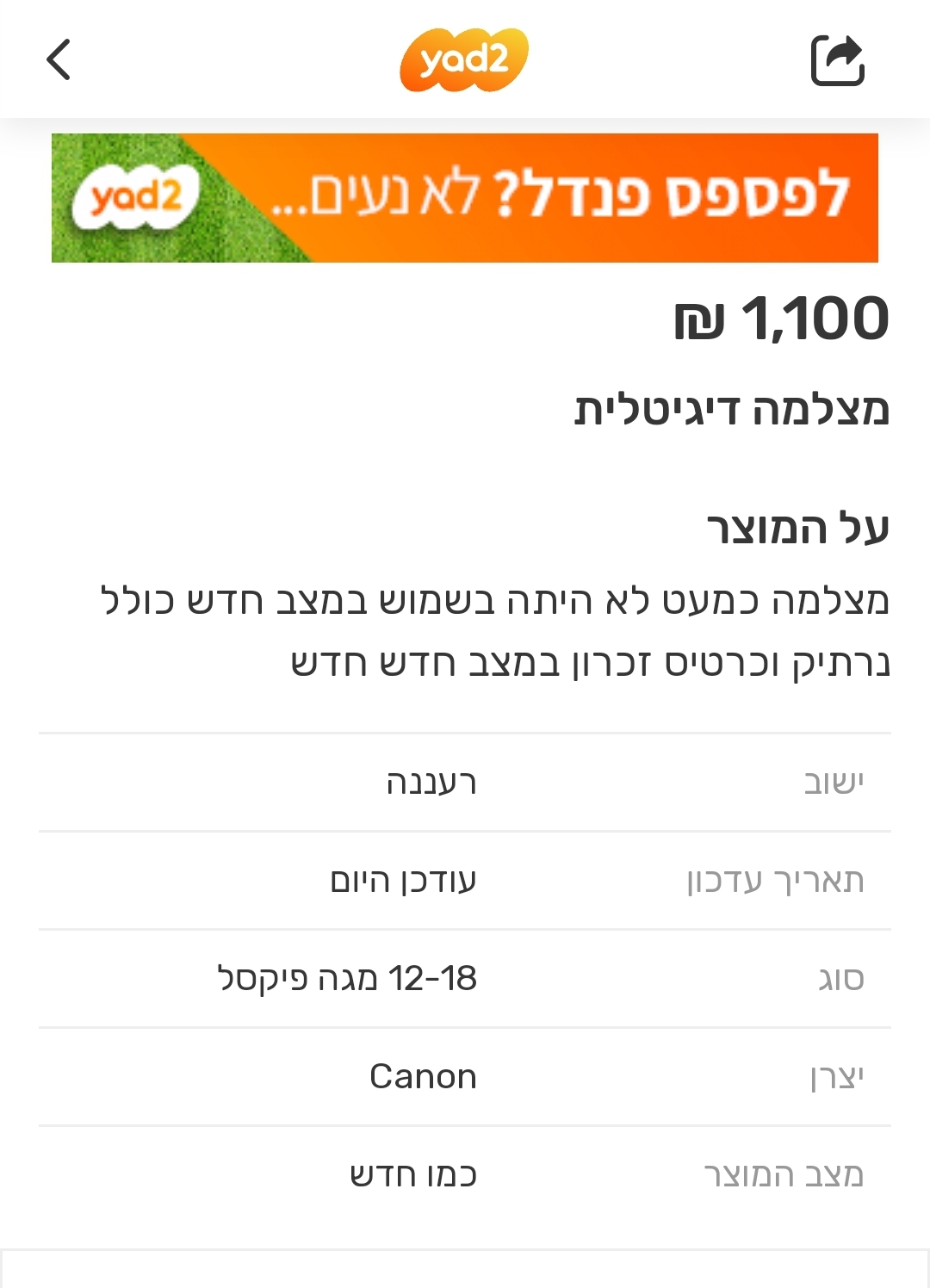Select the 'עודכן היום' update value
This screenshot has height=1288, width=930.
tap(405, 880)
